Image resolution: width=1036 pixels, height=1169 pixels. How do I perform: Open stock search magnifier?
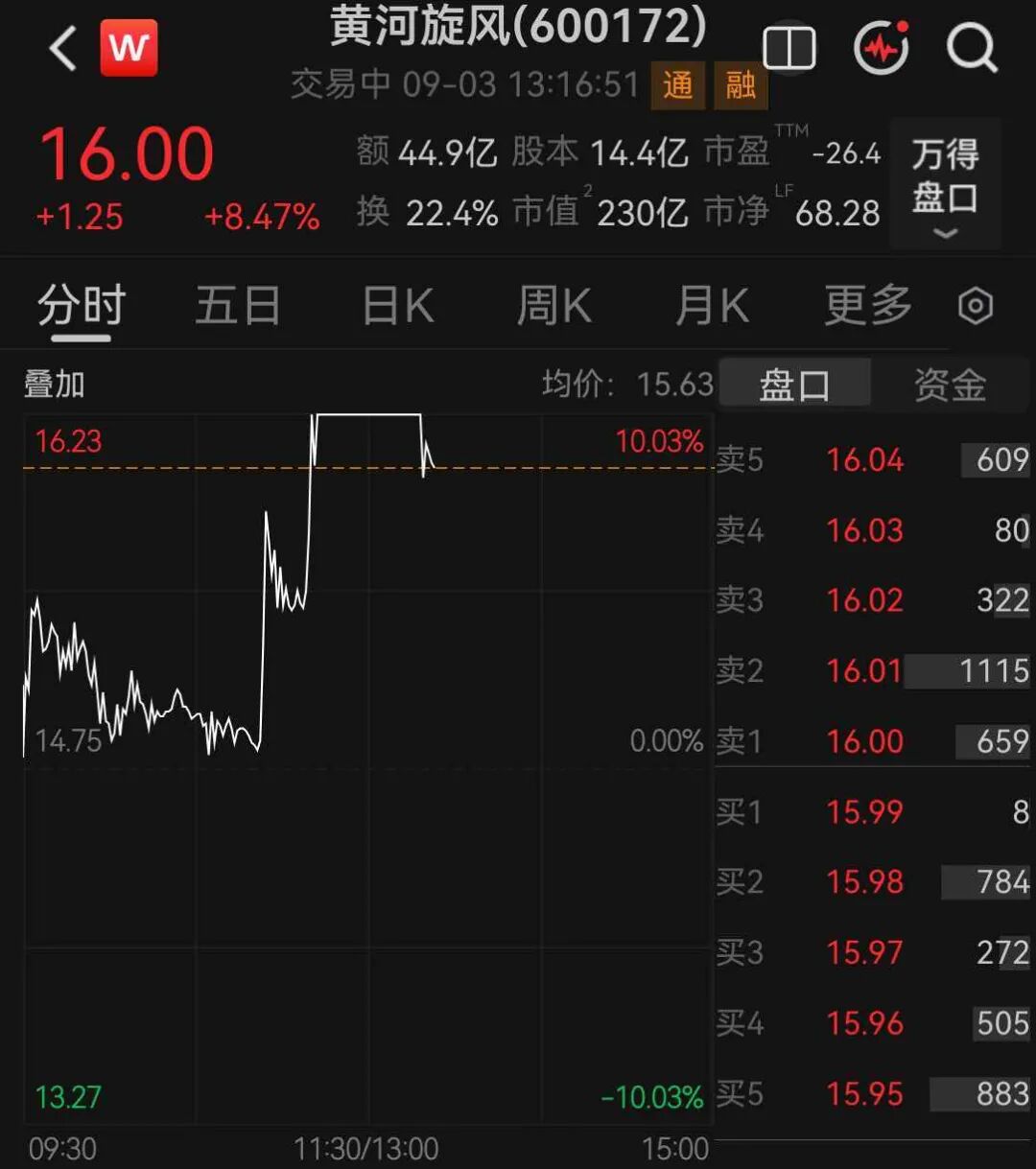[972, 48]
